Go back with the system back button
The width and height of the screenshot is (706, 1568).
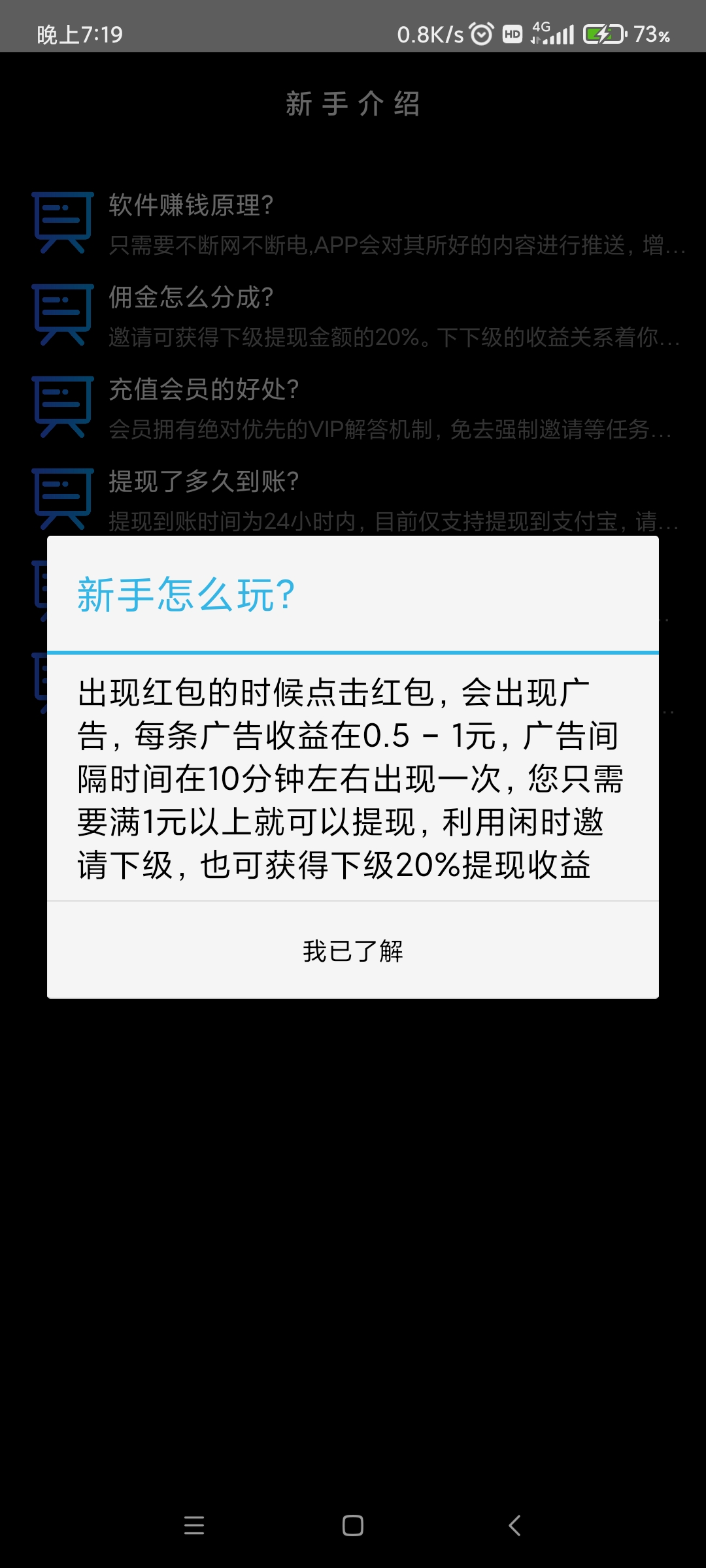tap(514, 1526)
